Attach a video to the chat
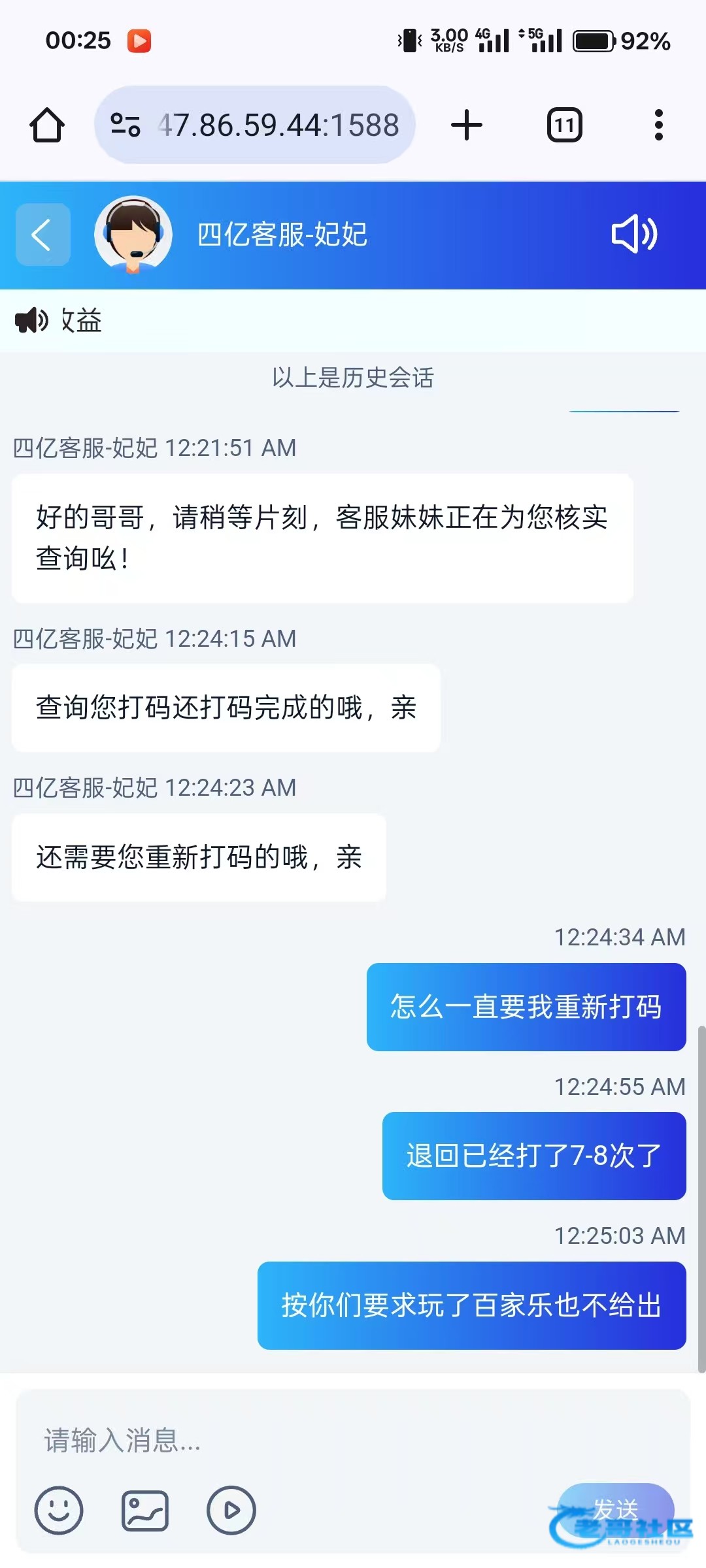 pyautogui.click(x=231, y=1511)
